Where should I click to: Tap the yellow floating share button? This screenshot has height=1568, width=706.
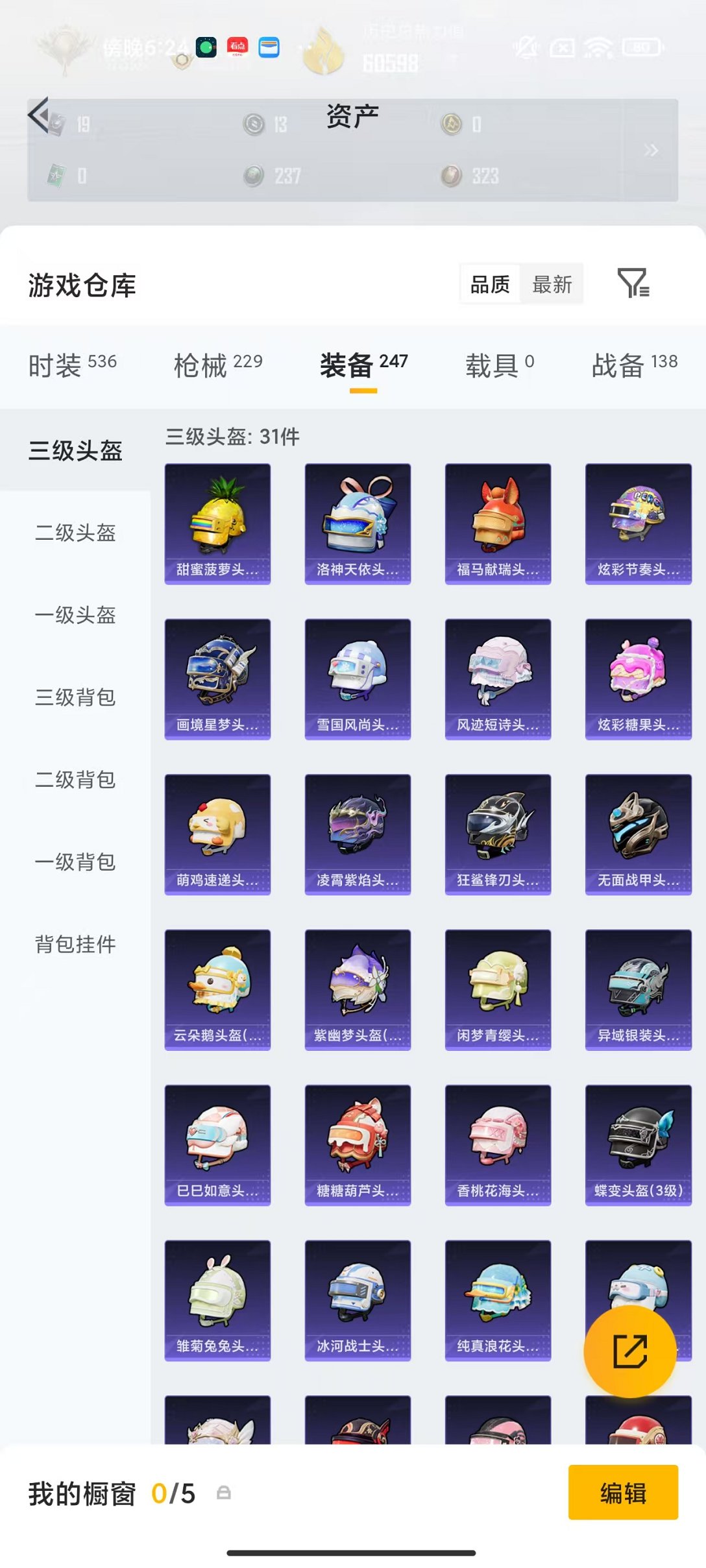[629, 1351]
